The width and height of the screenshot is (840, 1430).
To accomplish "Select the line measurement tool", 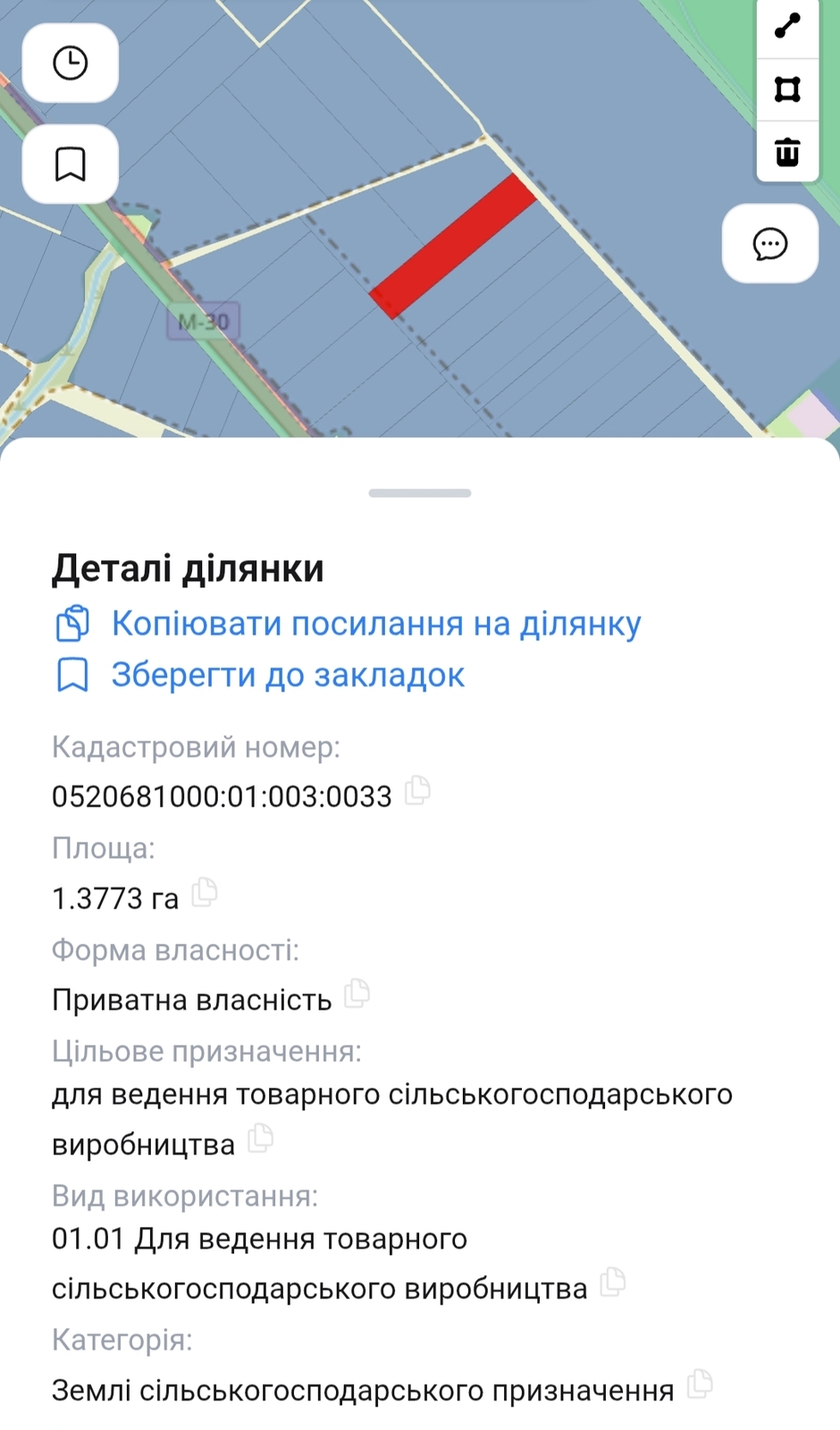I will (787, 26).
